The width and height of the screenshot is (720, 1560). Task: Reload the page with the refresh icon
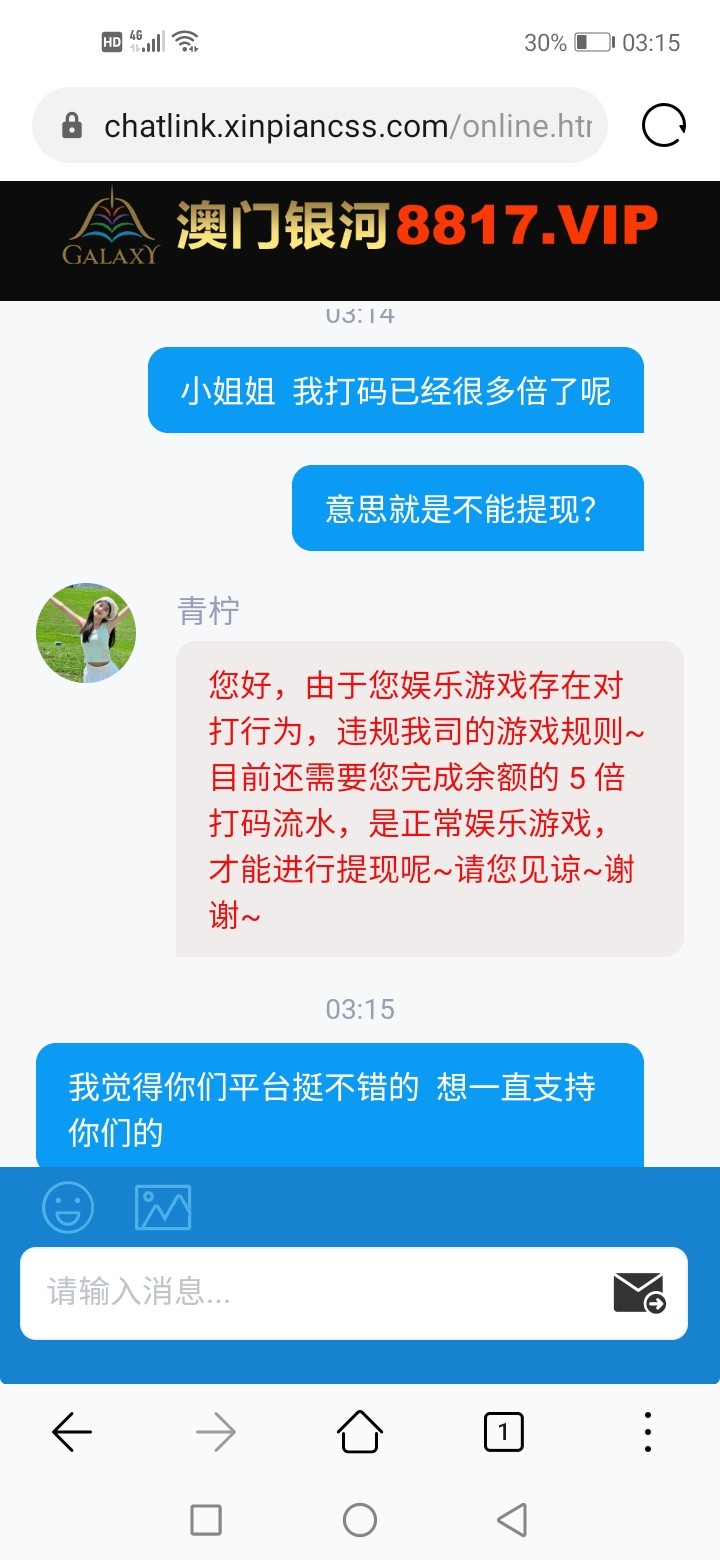[x=663, y=127]
